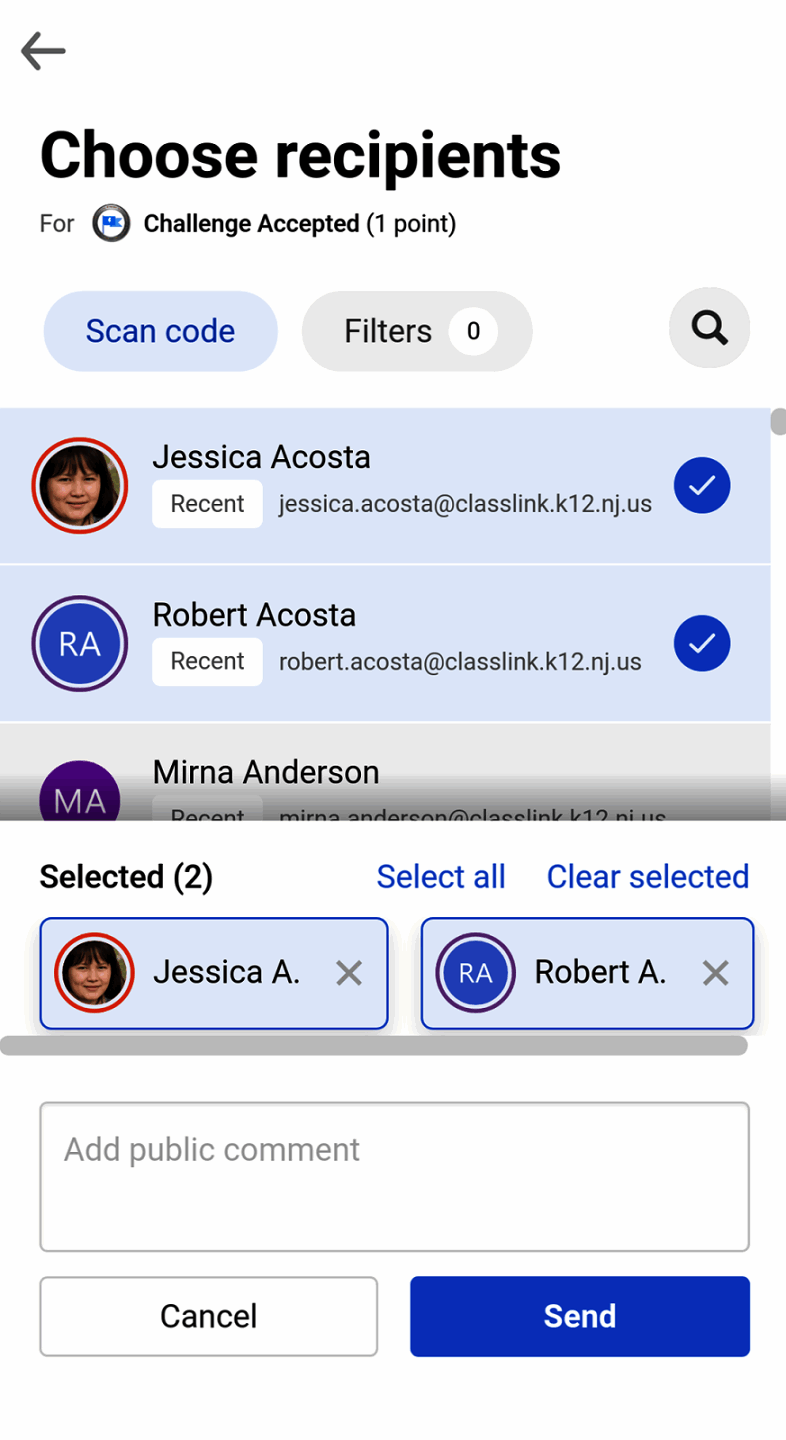The height and width of the screenshot is (1440, 786).
Task: Deselect Robert Acosta's checkmark
Action: [702, 643]
